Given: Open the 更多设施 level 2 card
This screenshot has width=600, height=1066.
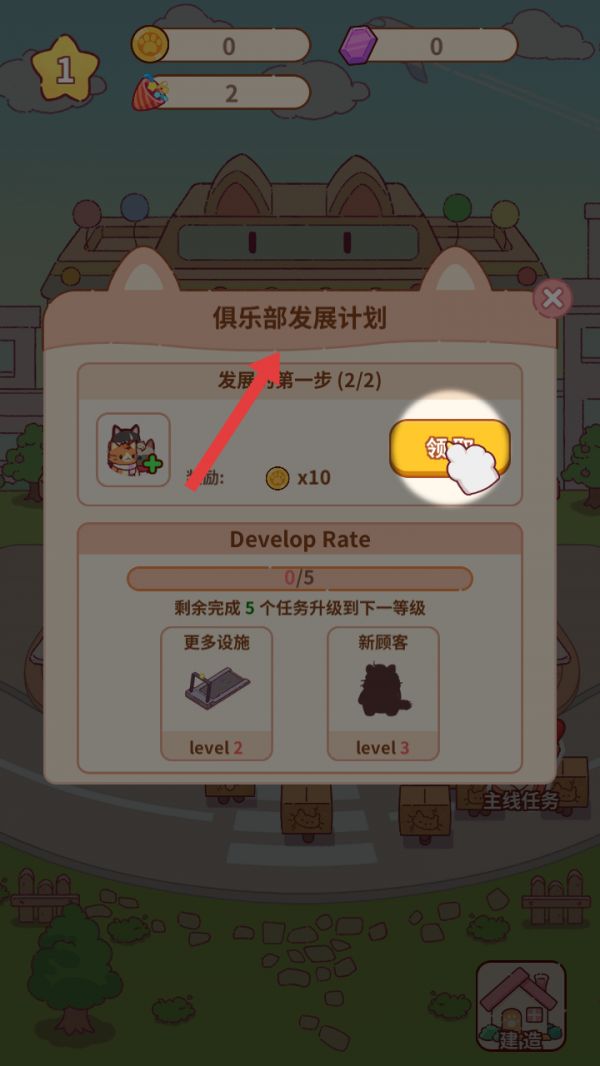Looking at the screenshot, I should click(216, 693).
